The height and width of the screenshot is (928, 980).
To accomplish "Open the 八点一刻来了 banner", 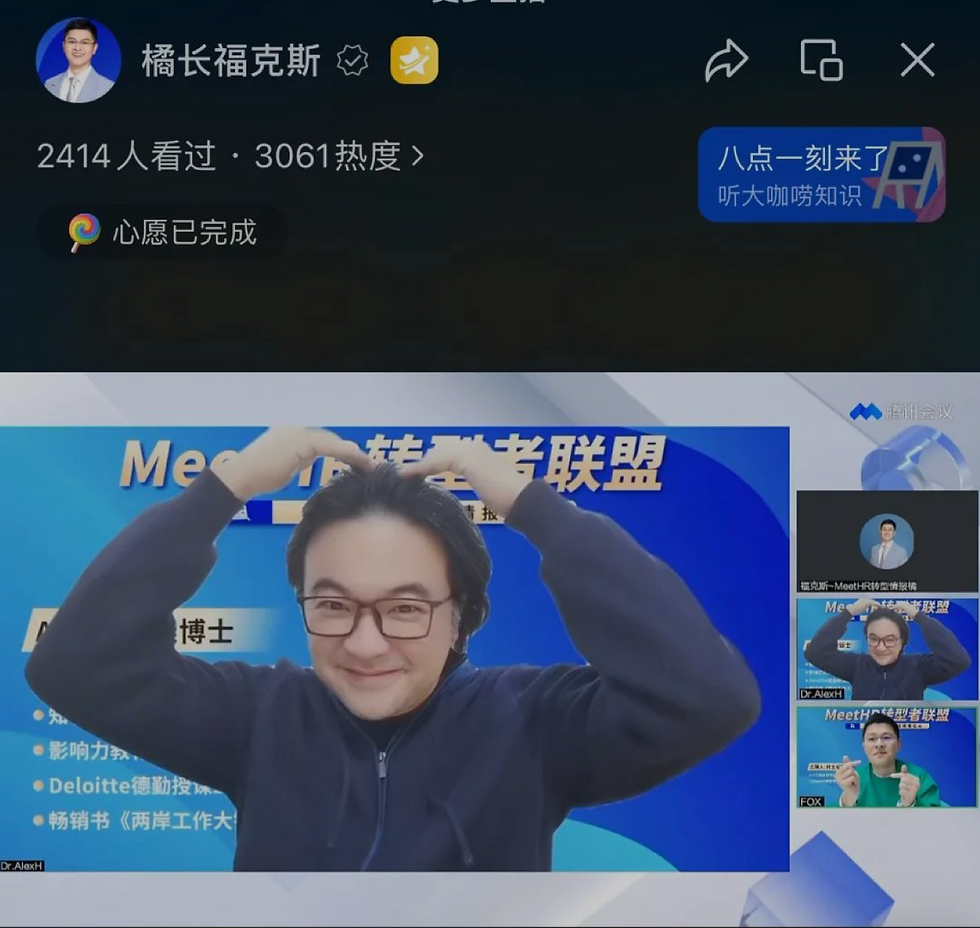I will [820, 175].
